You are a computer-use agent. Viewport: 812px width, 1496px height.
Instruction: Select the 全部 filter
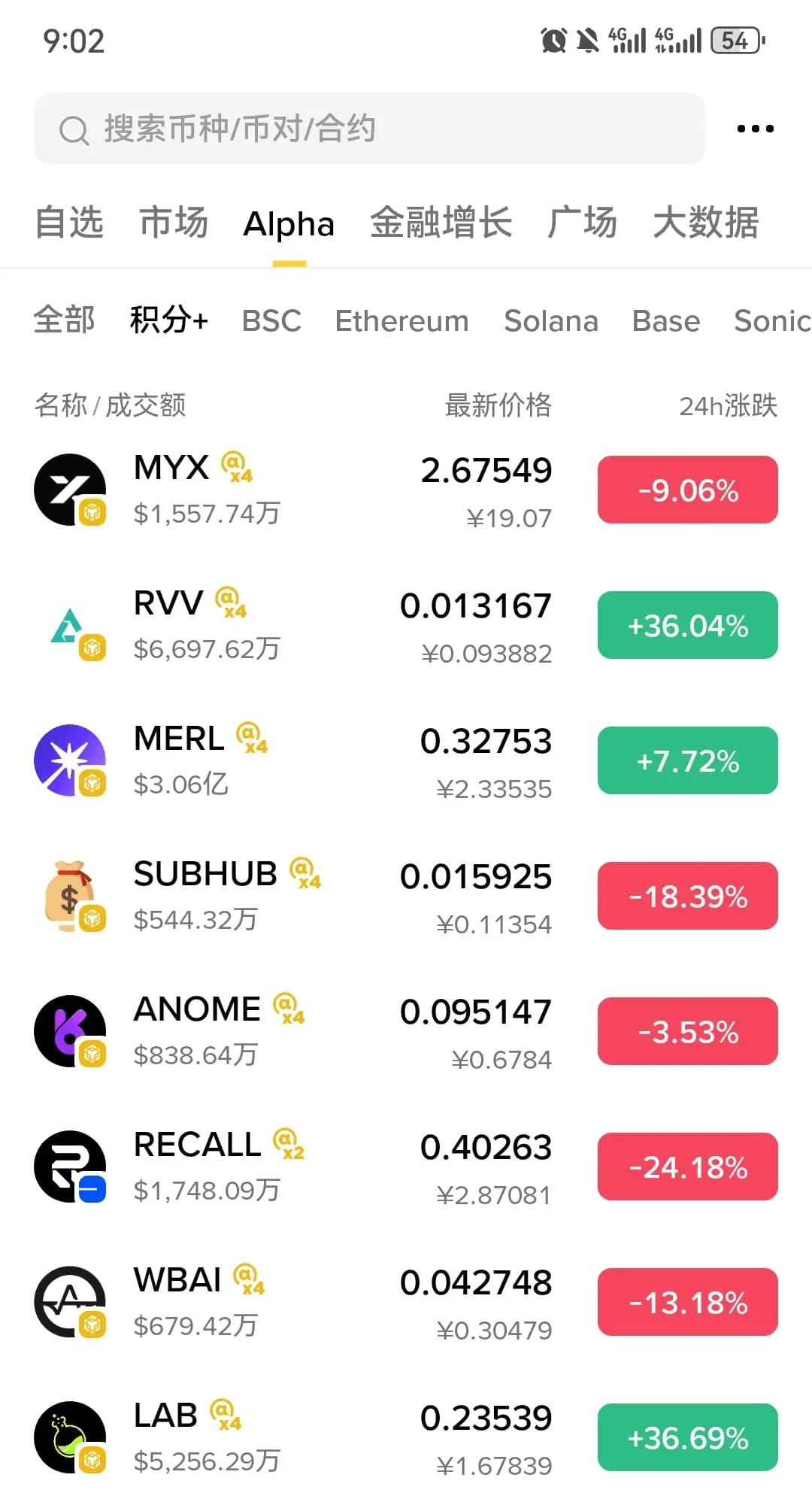click(65, 320)
